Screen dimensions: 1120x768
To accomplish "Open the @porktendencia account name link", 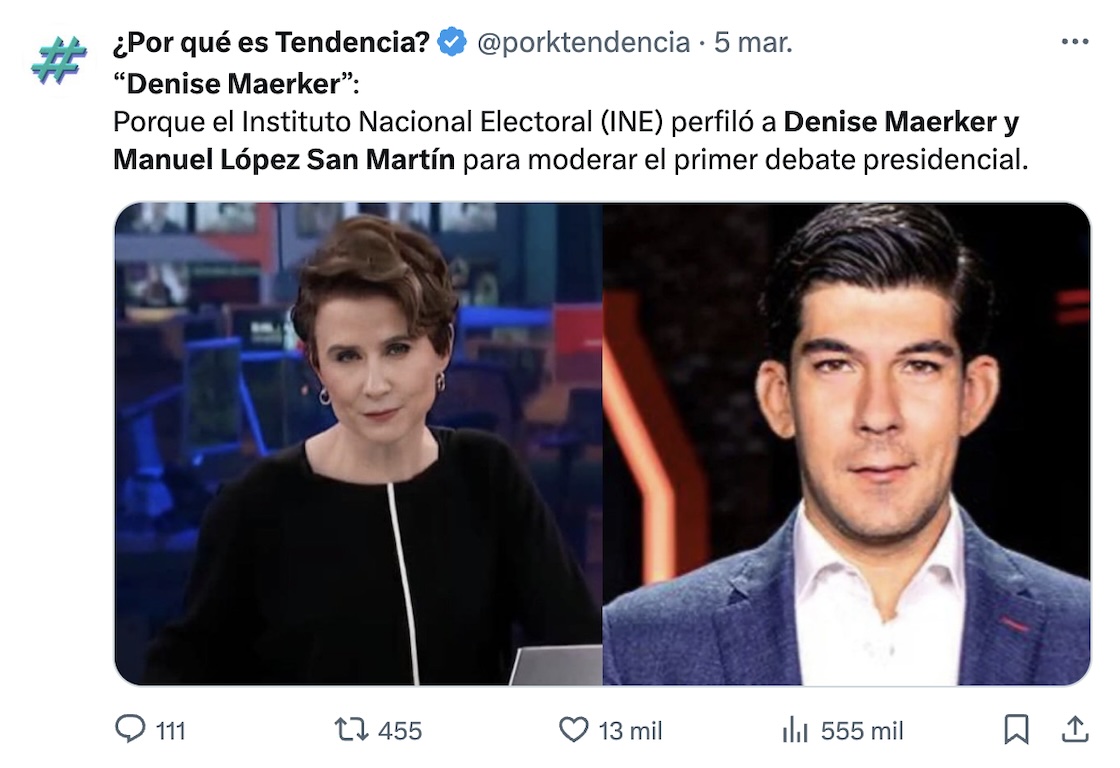I will (583, 42).
